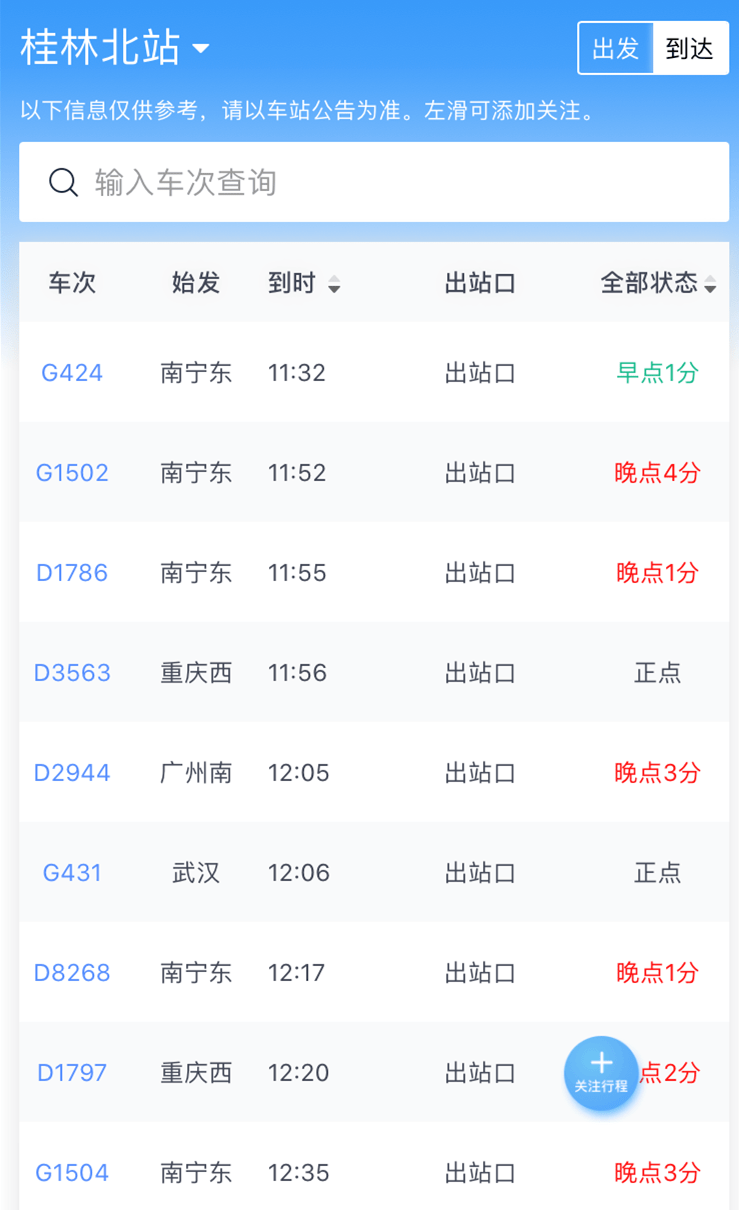Sort the list by 到时 arrival time
Screen dimensions: 739x1210
click(304, 283)
